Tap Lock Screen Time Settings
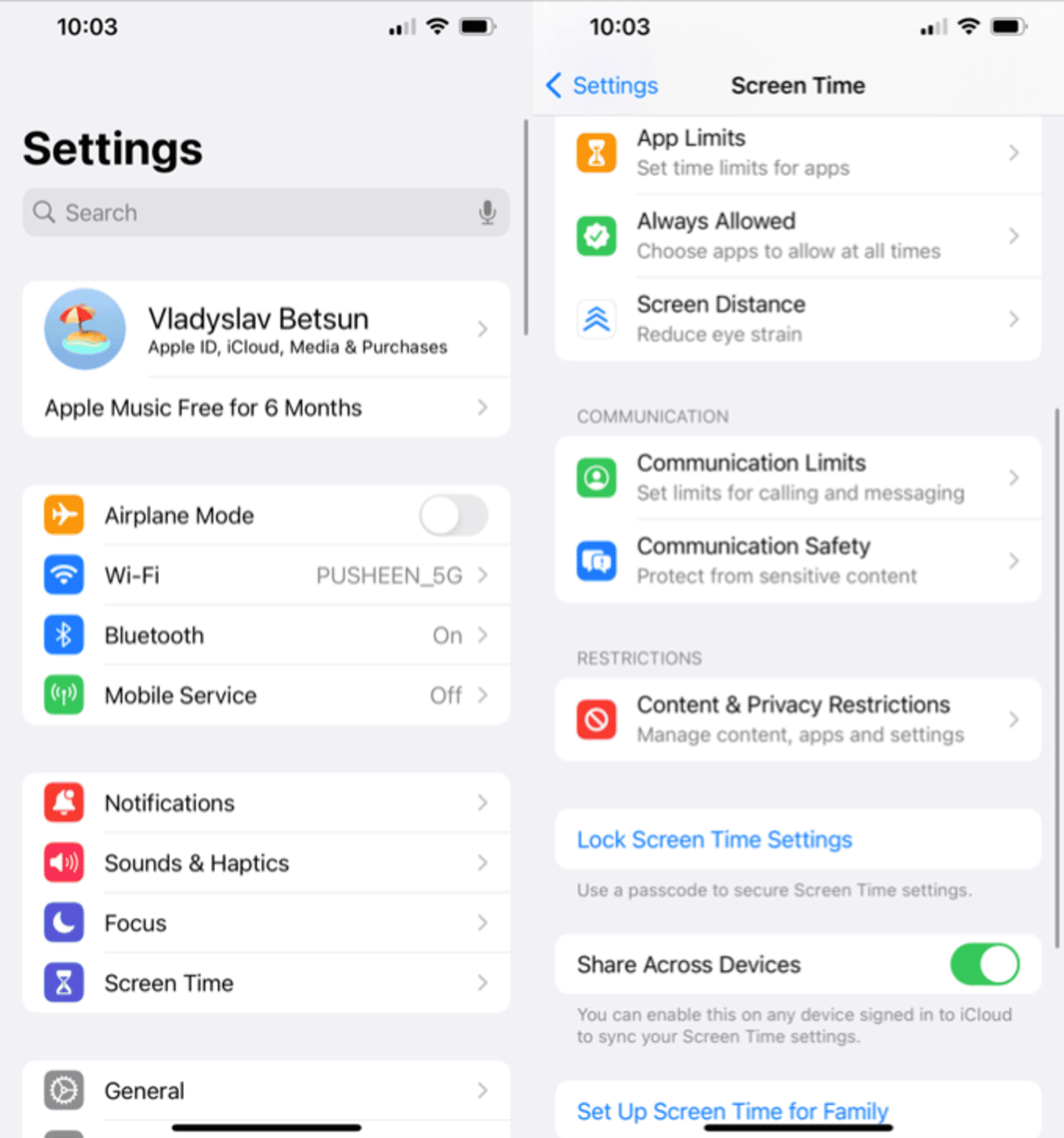 pos(714,839)
